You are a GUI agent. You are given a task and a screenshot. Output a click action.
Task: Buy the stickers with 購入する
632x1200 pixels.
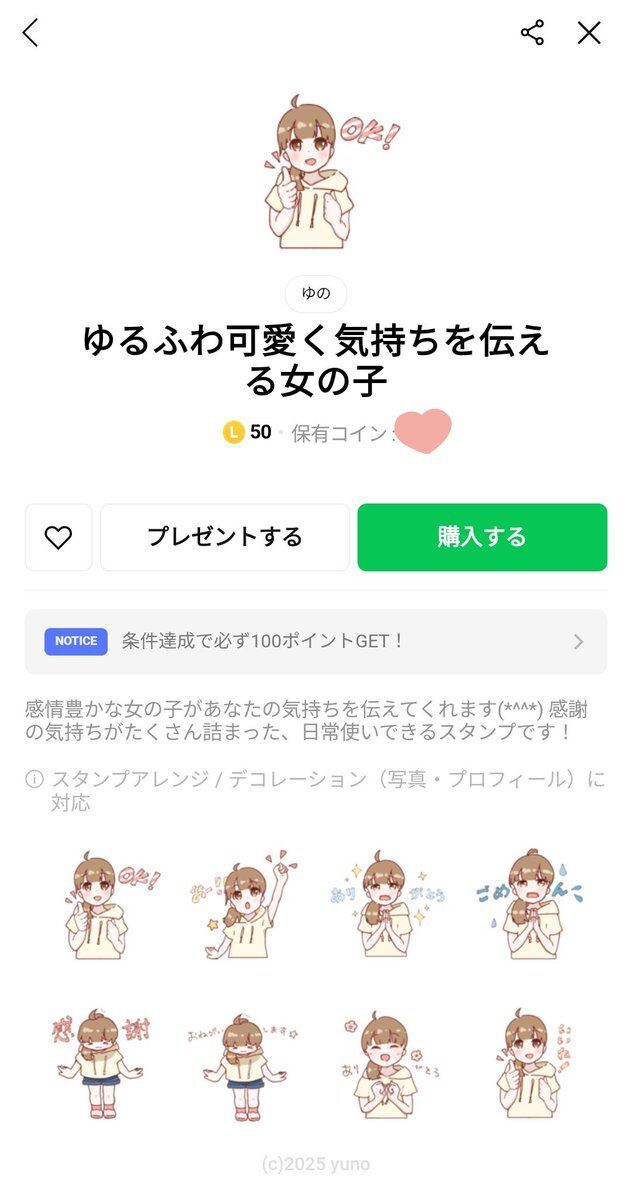click(x=482, y=538)
